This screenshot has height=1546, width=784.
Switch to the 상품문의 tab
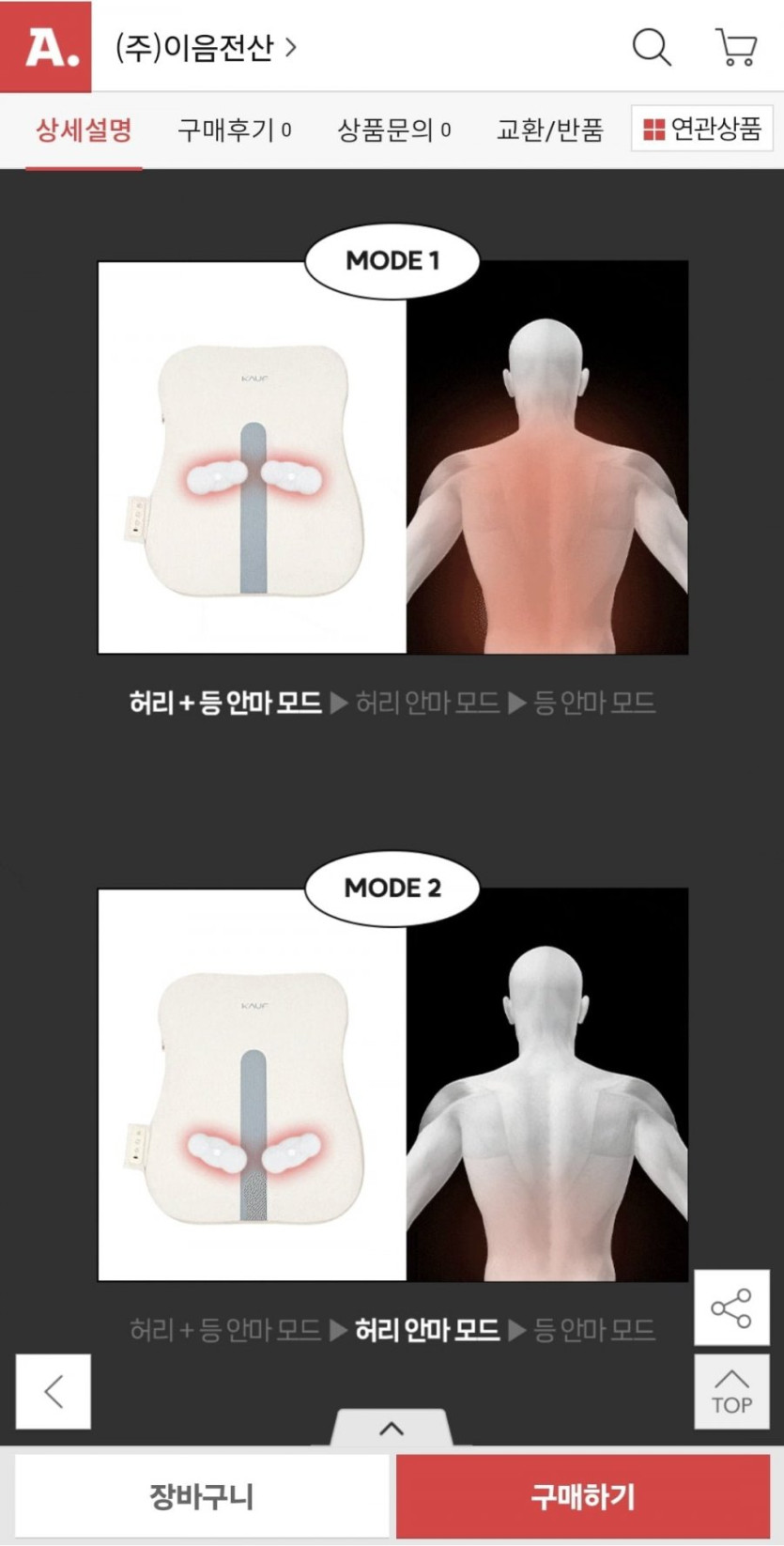tap(394, 130)
